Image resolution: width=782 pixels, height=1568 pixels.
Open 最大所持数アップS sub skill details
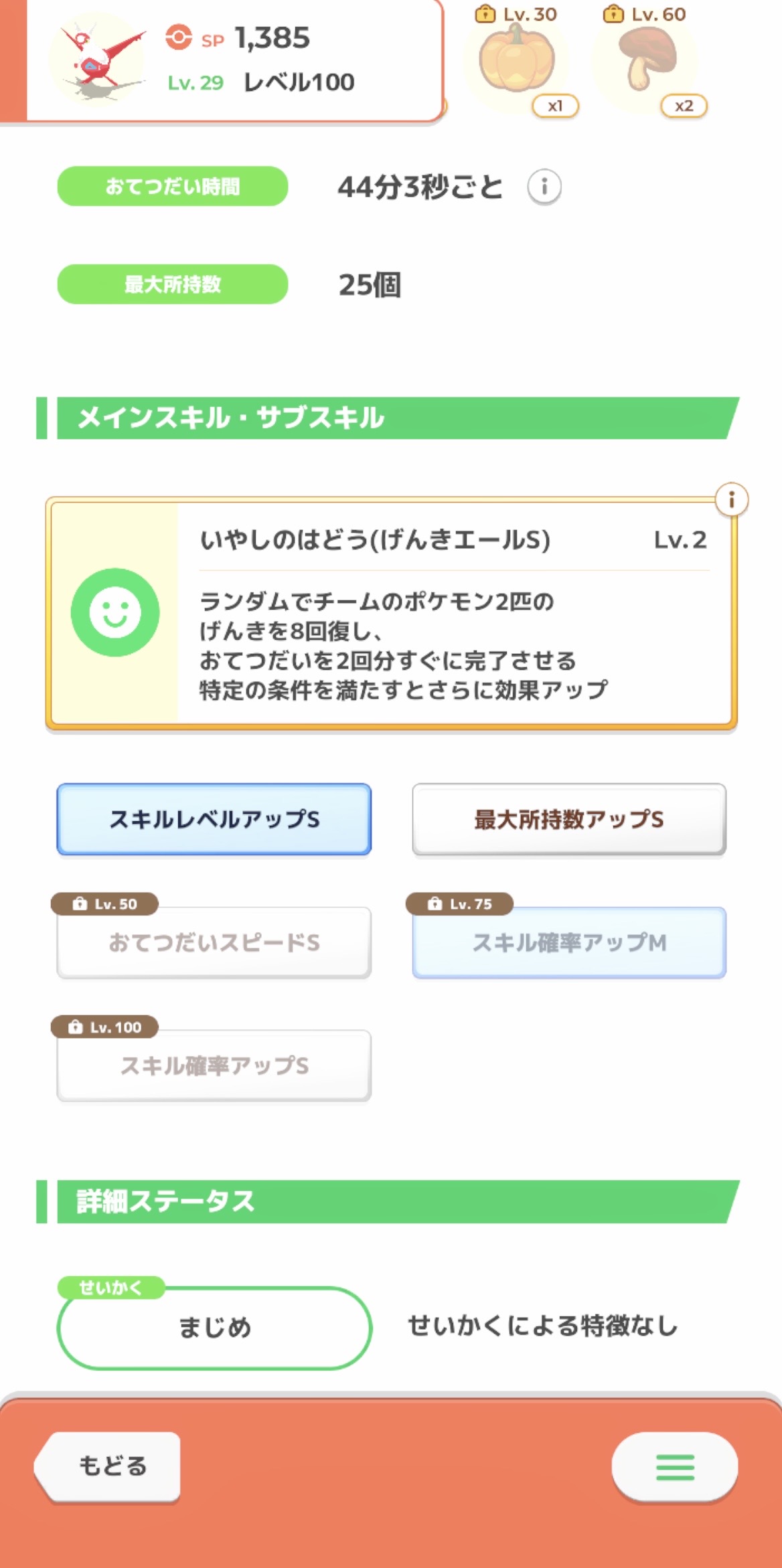click(569, 819)
